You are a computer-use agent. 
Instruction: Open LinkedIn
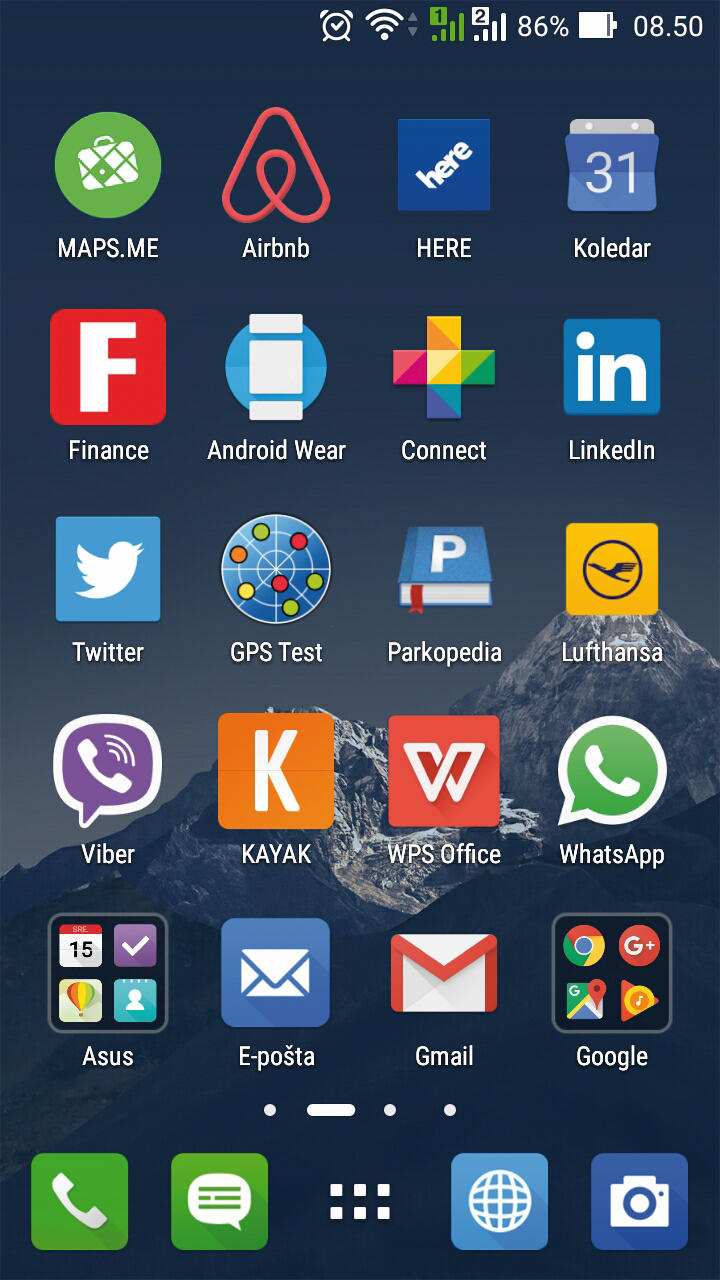[611, 367]
